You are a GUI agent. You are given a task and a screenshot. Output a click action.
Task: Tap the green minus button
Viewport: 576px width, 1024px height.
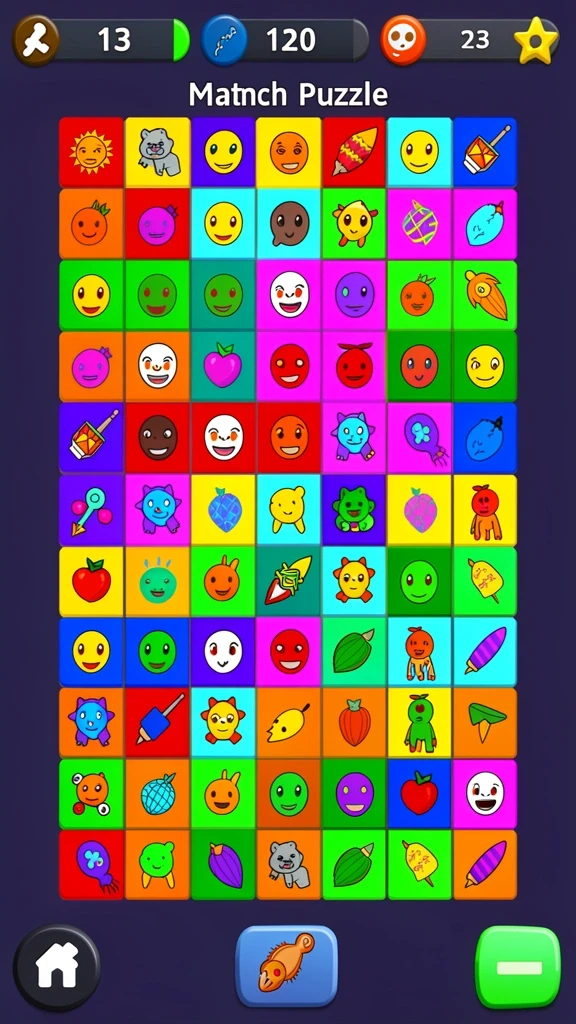pos(519,968)
